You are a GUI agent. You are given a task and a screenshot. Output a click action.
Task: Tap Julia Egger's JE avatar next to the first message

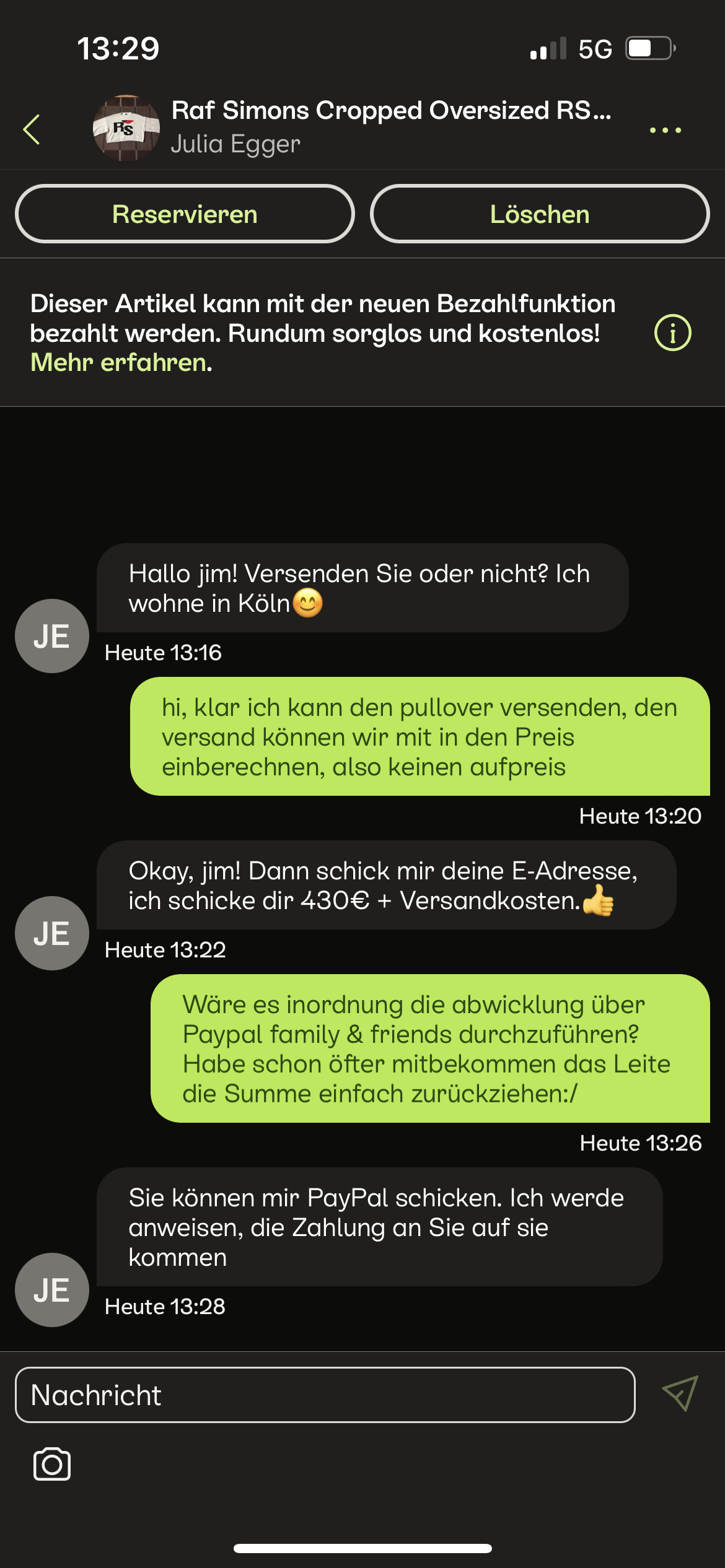pyautogui.click(x=51, y=635)
